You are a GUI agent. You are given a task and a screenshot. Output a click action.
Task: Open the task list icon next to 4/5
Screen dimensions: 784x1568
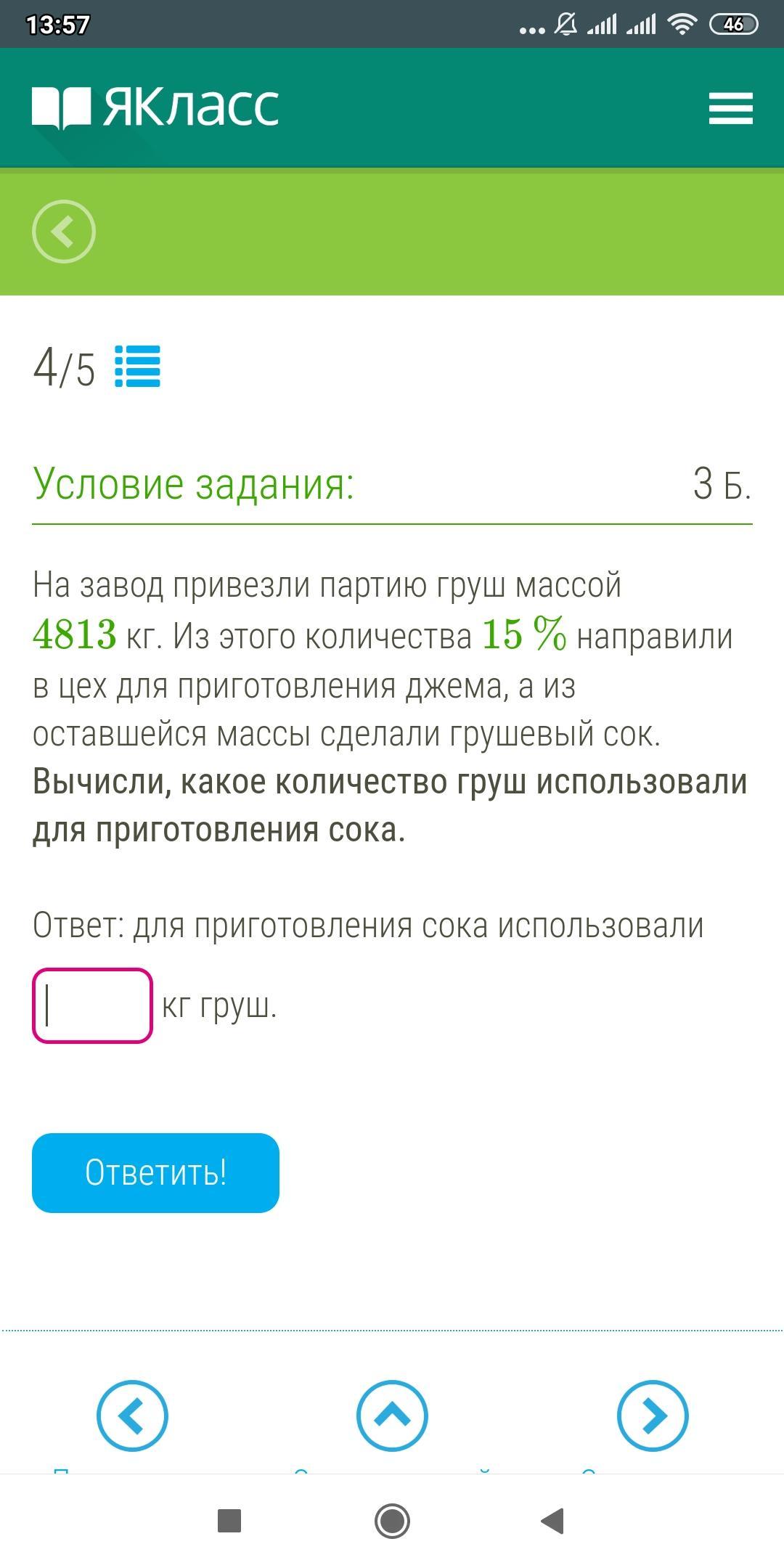click(x=138, y=367)
